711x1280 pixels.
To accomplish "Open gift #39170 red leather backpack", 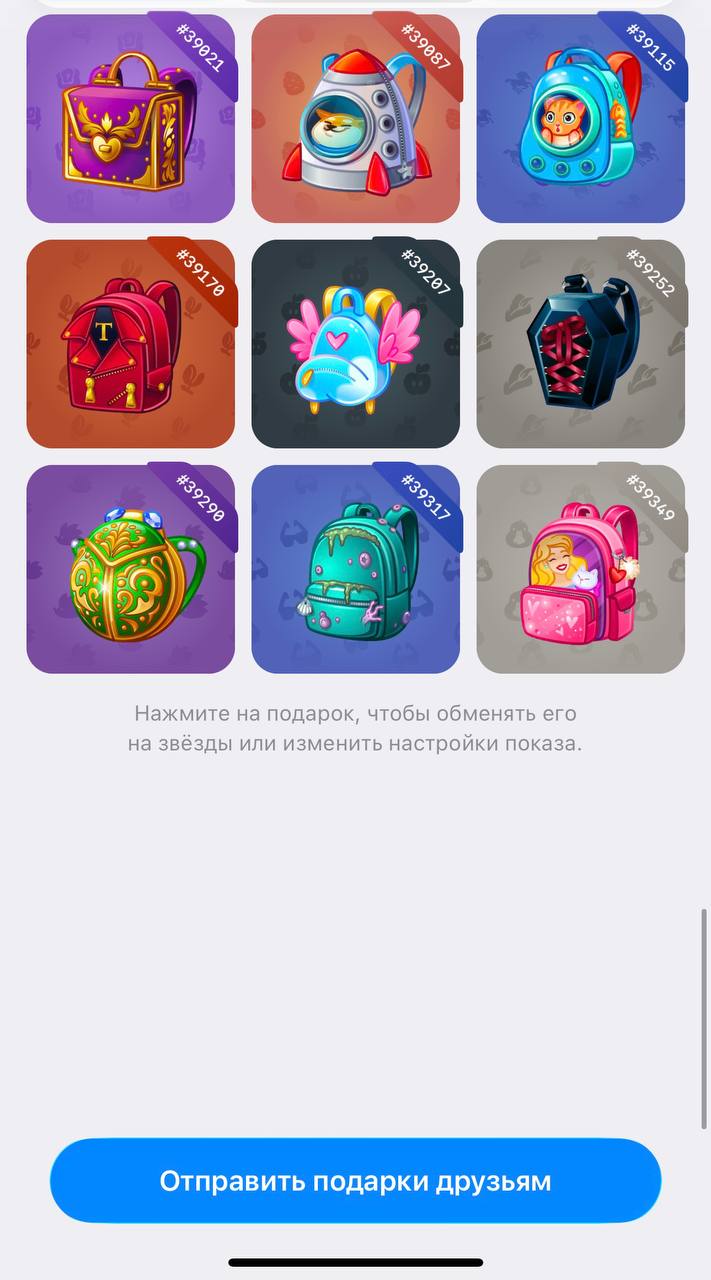I will tap(130, 343).
